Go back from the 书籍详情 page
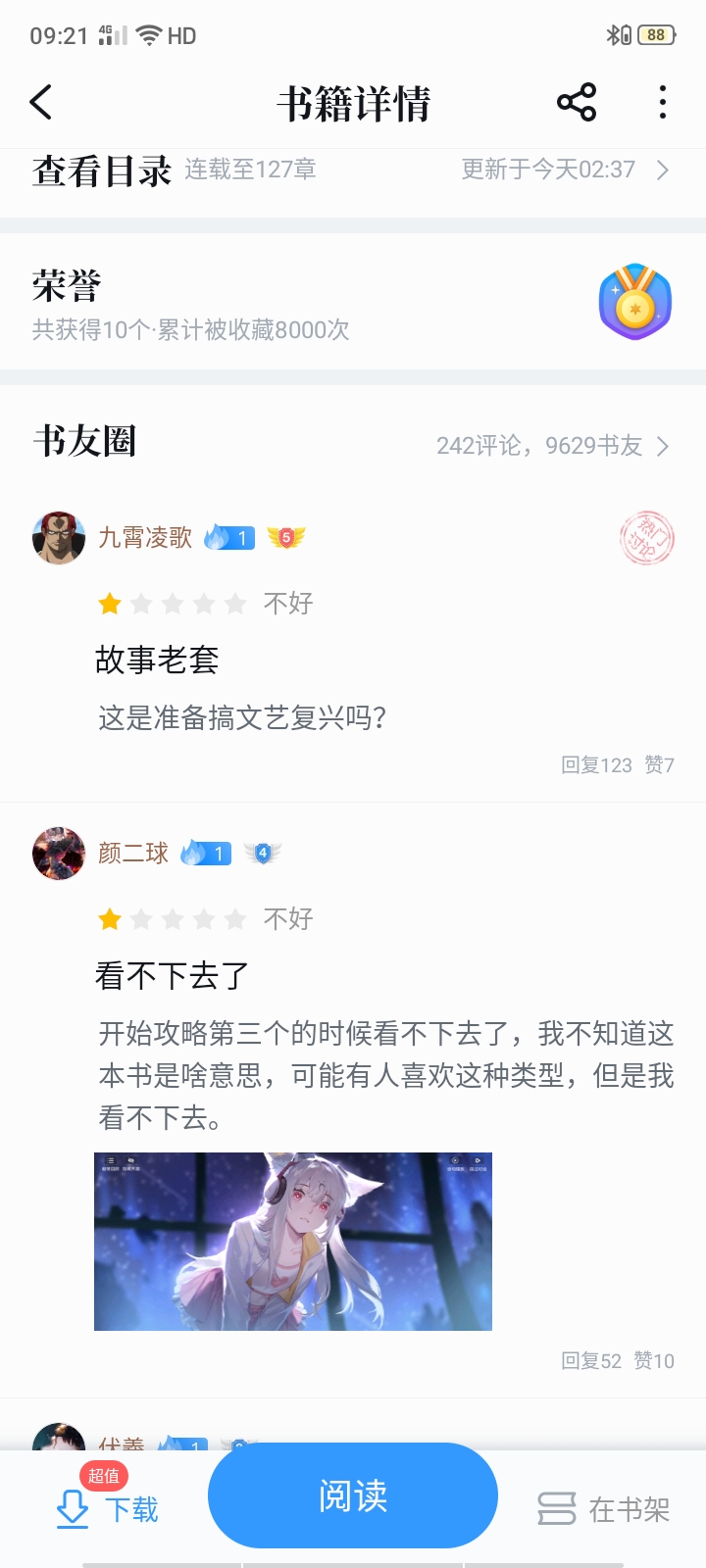The image size is (706, 1568). pyautogui.click(x=41, y=102)
